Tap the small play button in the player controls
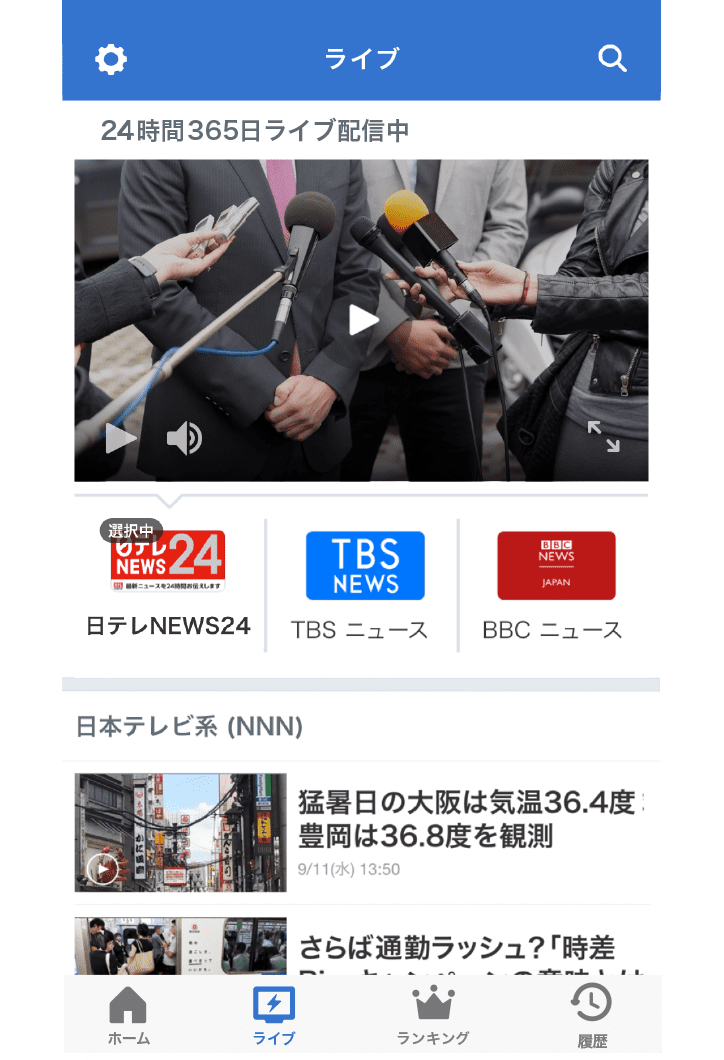Screen dimensions: 724x1060 [x=120, y=438]
